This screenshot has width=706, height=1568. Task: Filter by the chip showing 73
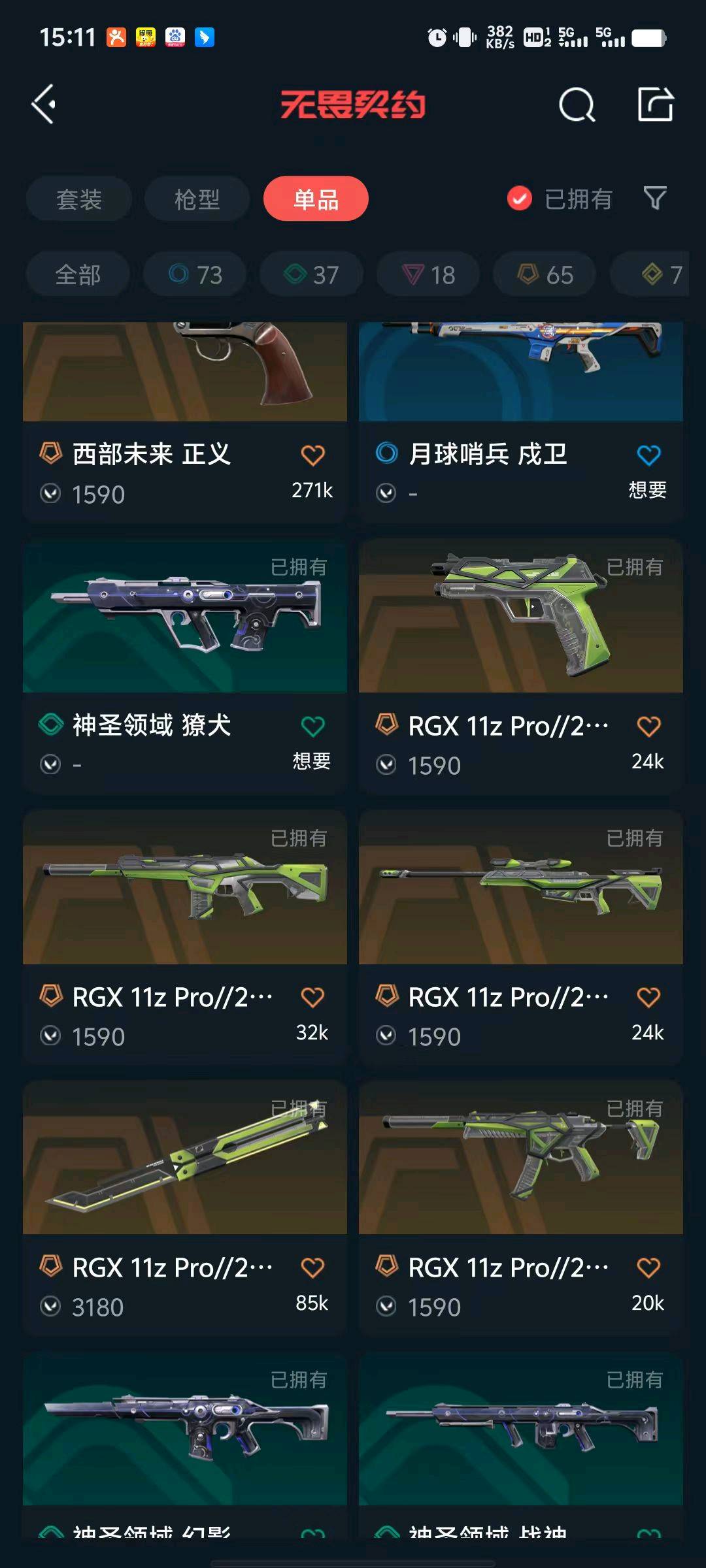(195, 274)
